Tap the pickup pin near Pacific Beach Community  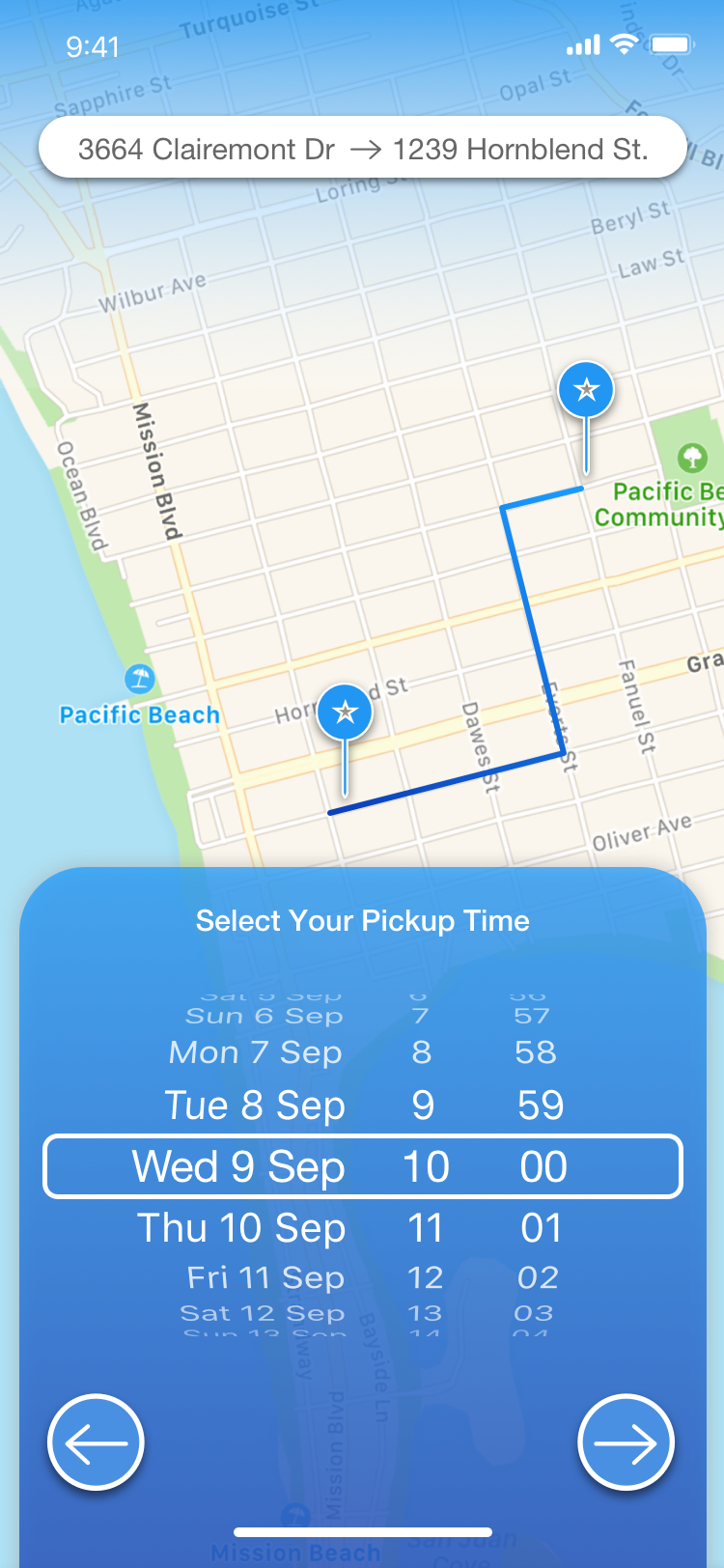586,391
